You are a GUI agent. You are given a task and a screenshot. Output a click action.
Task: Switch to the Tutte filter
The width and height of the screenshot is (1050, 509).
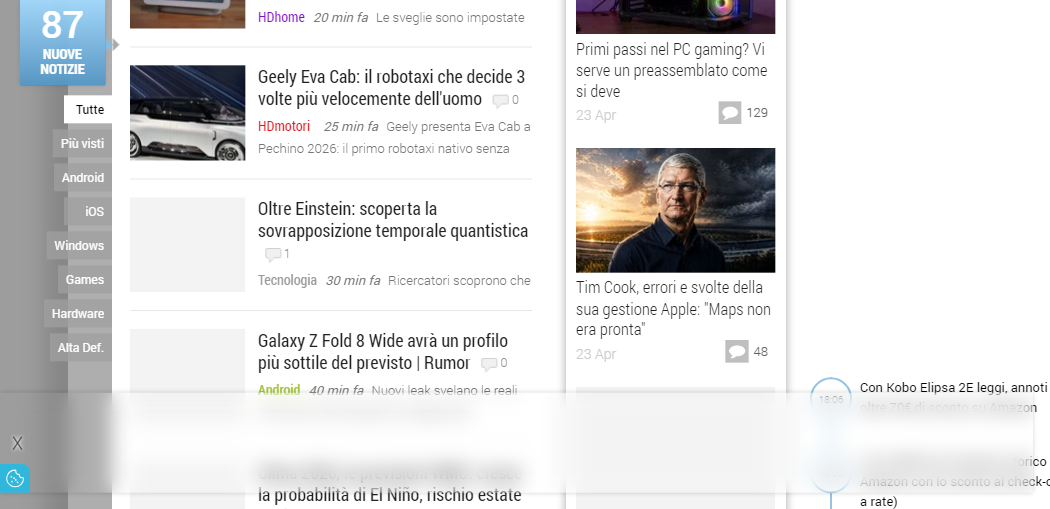[89, 110]
